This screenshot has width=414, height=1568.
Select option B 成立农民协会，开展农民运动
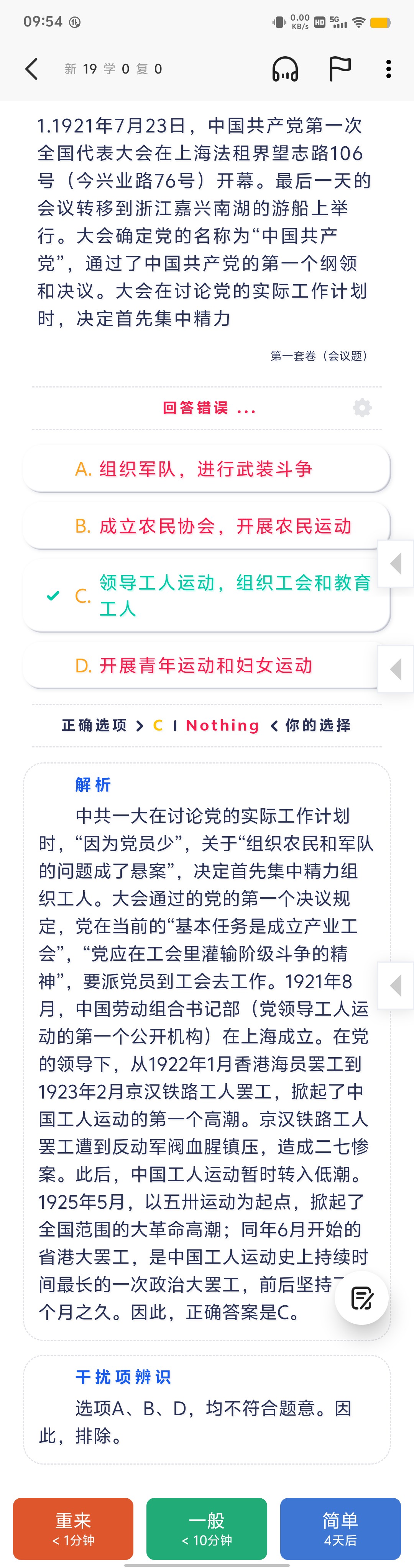click(206, 525)
